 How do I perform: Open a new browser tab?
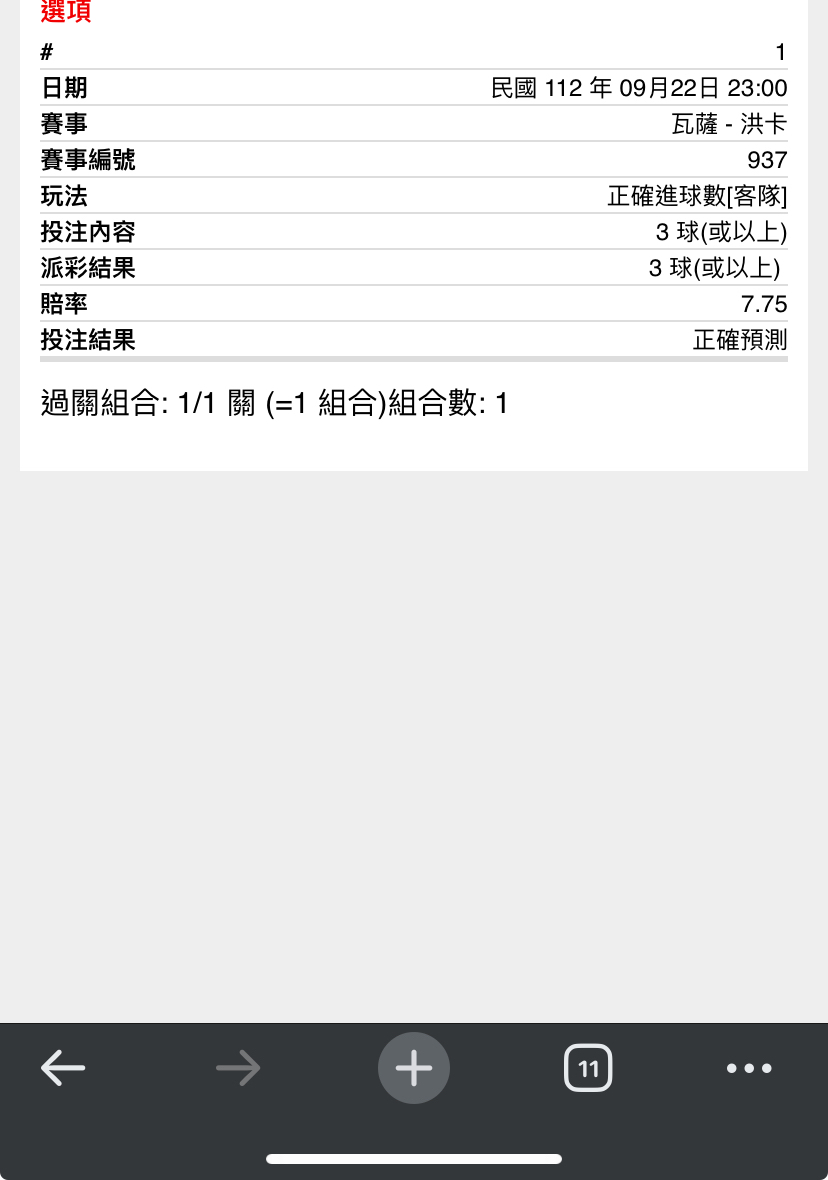pyautogui.click(x=414, y=1069)
